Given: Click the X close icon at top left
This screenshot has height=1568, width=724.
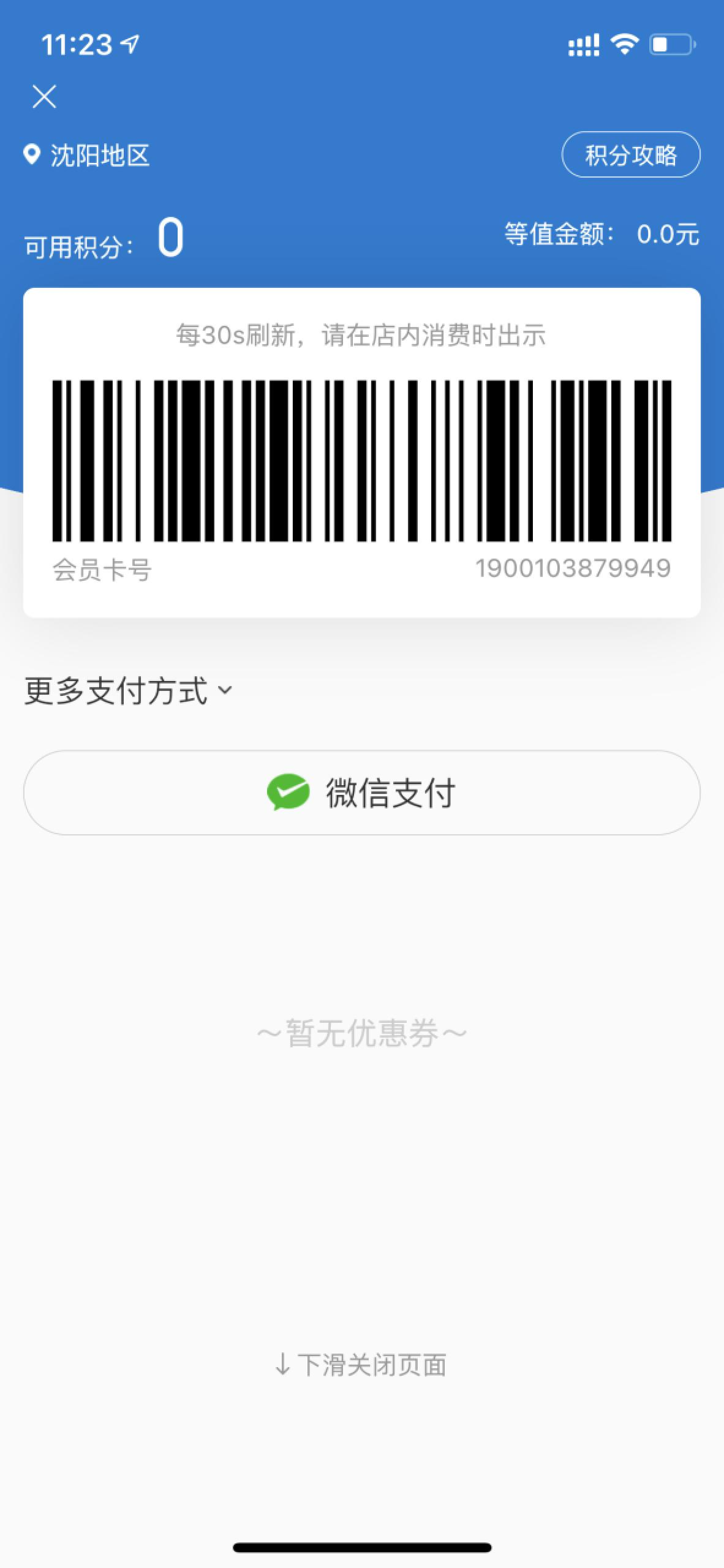Looking at the screenshot, I should 43,96.
